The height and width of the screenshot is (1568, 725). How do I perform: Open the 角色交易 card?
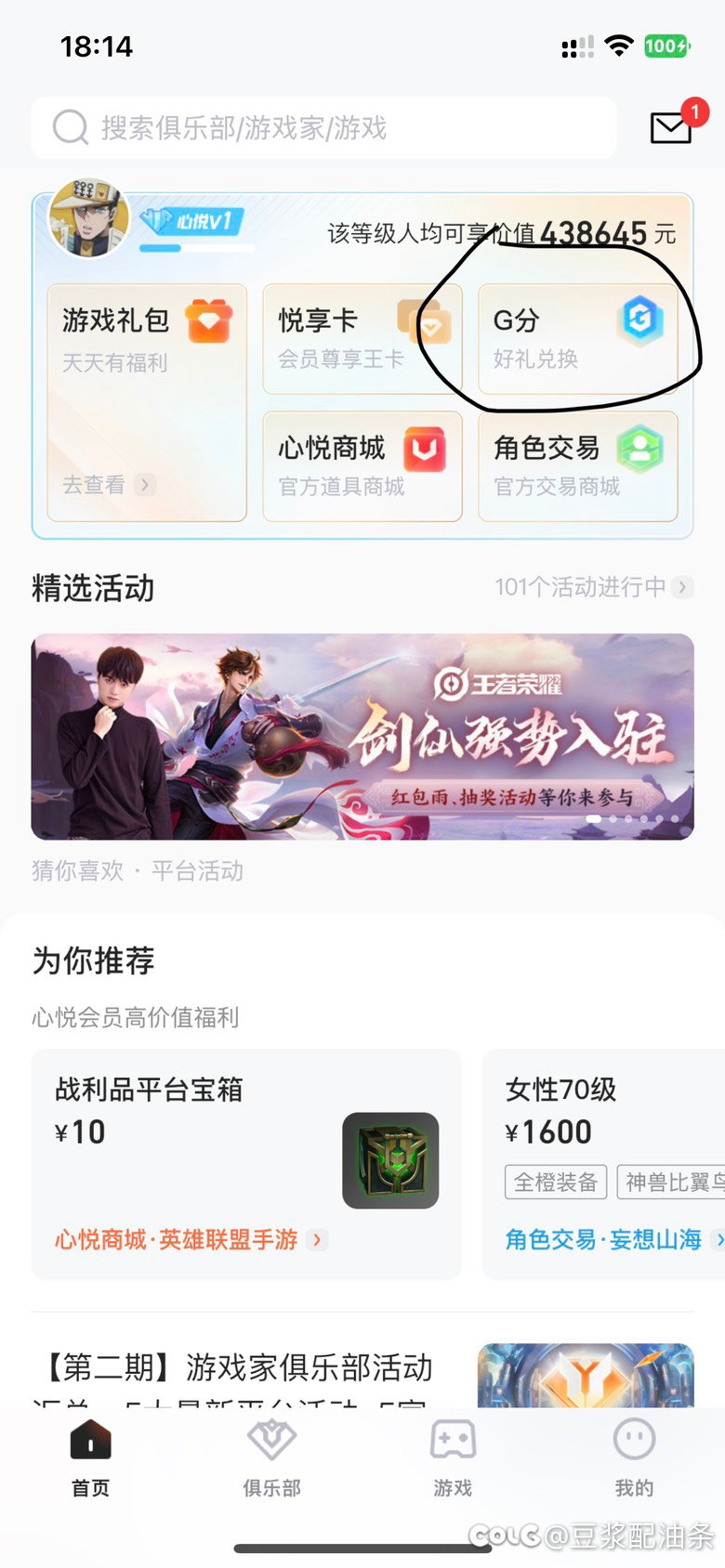tap(578, 466)
